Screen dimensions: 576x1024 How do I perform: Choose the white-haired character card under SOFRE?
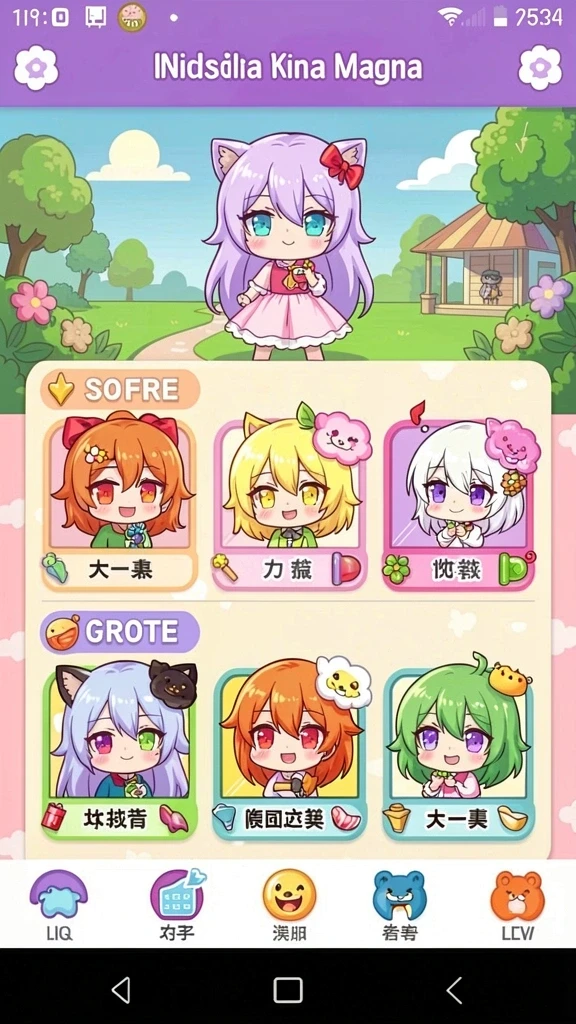[459, 503]
